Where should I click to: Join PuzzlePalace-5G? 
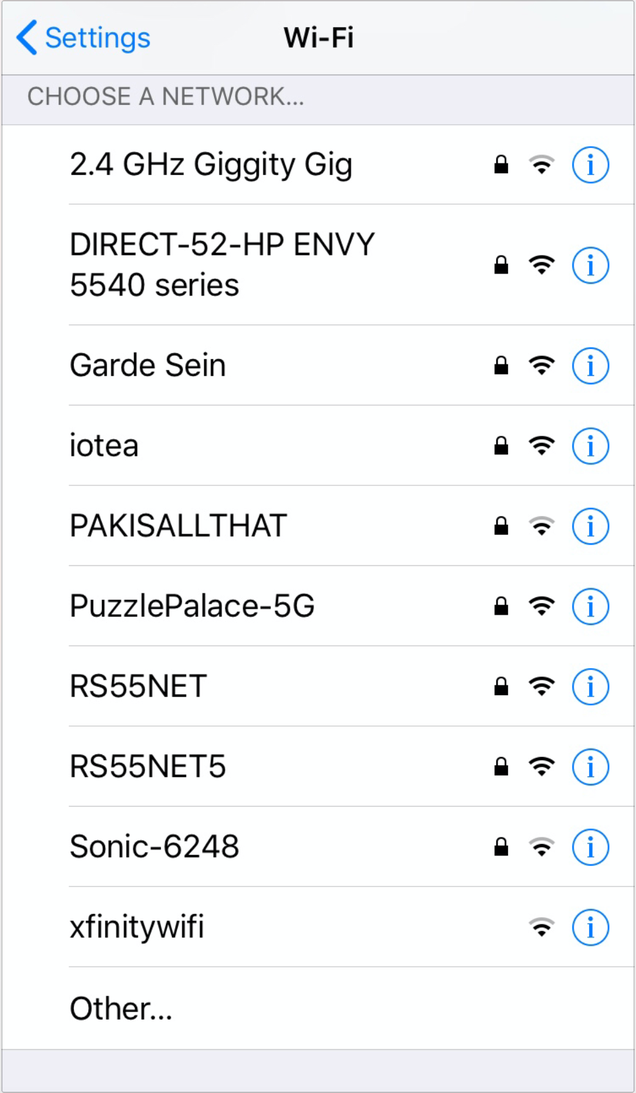tap(318, 606)
